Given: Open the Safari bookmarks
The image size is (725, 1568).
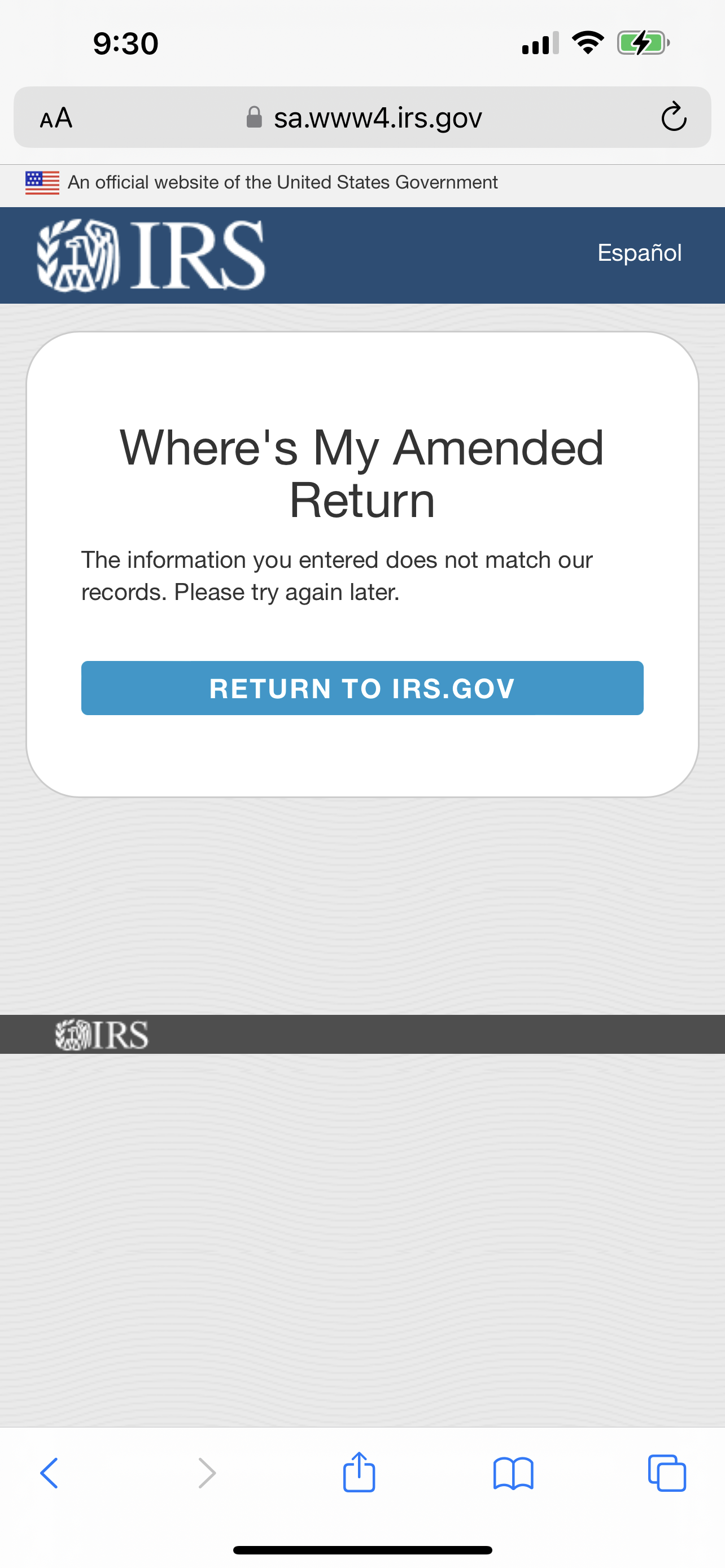Looking at the screenshot, I should pyautogui.click(x=513, y=1473).
